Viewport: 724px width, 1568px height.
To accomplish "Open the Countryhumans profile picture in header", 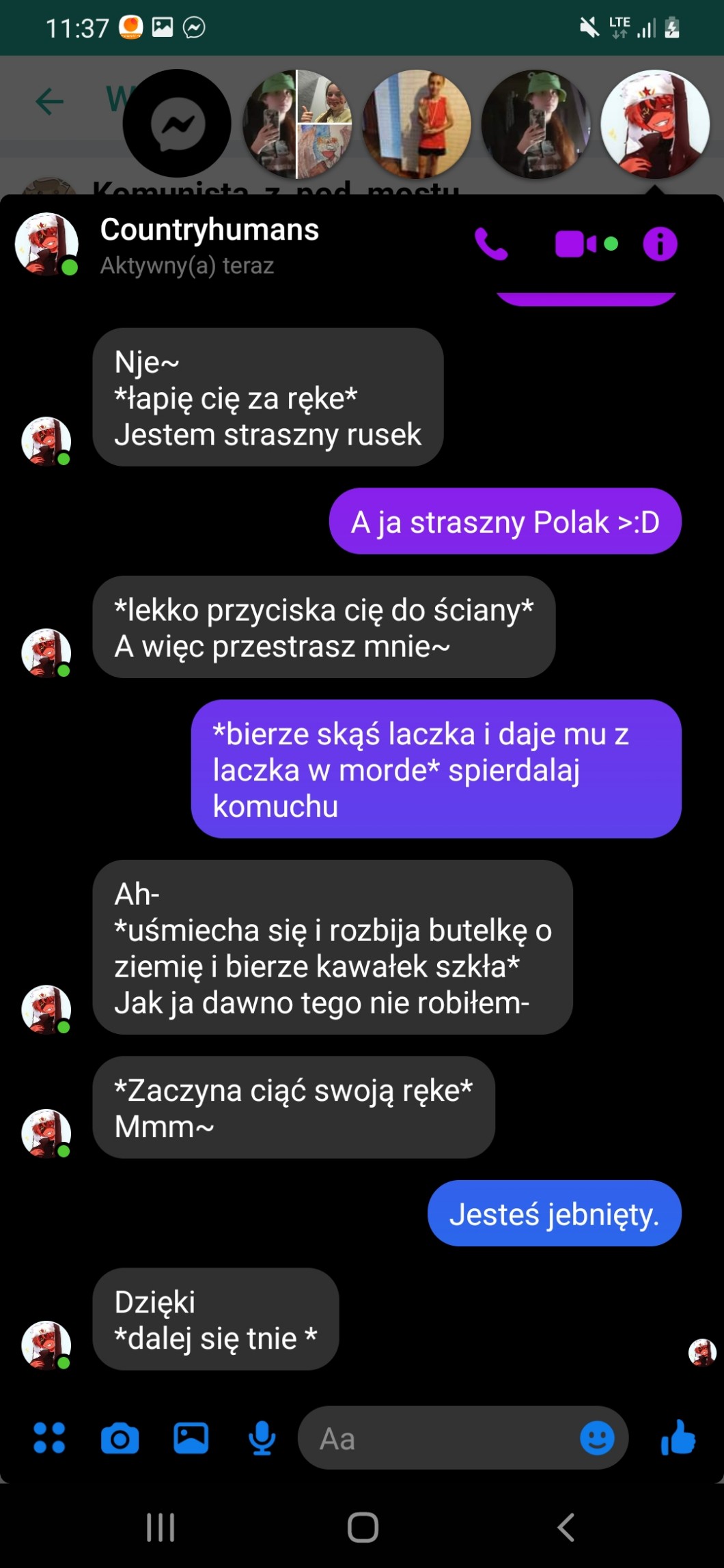I will coord(46,244).
